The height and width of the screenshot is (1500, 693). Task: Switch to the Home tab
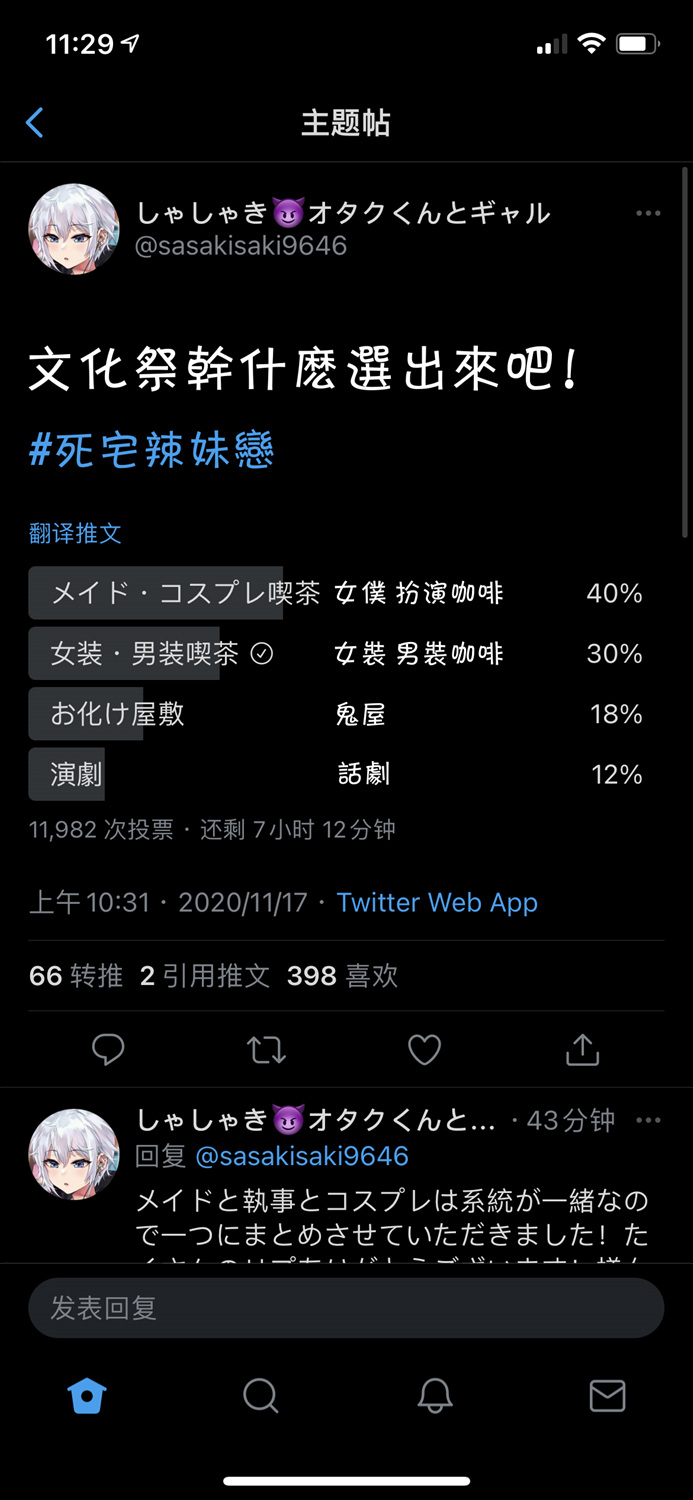pyautogui.click(x=87, y=1395)
